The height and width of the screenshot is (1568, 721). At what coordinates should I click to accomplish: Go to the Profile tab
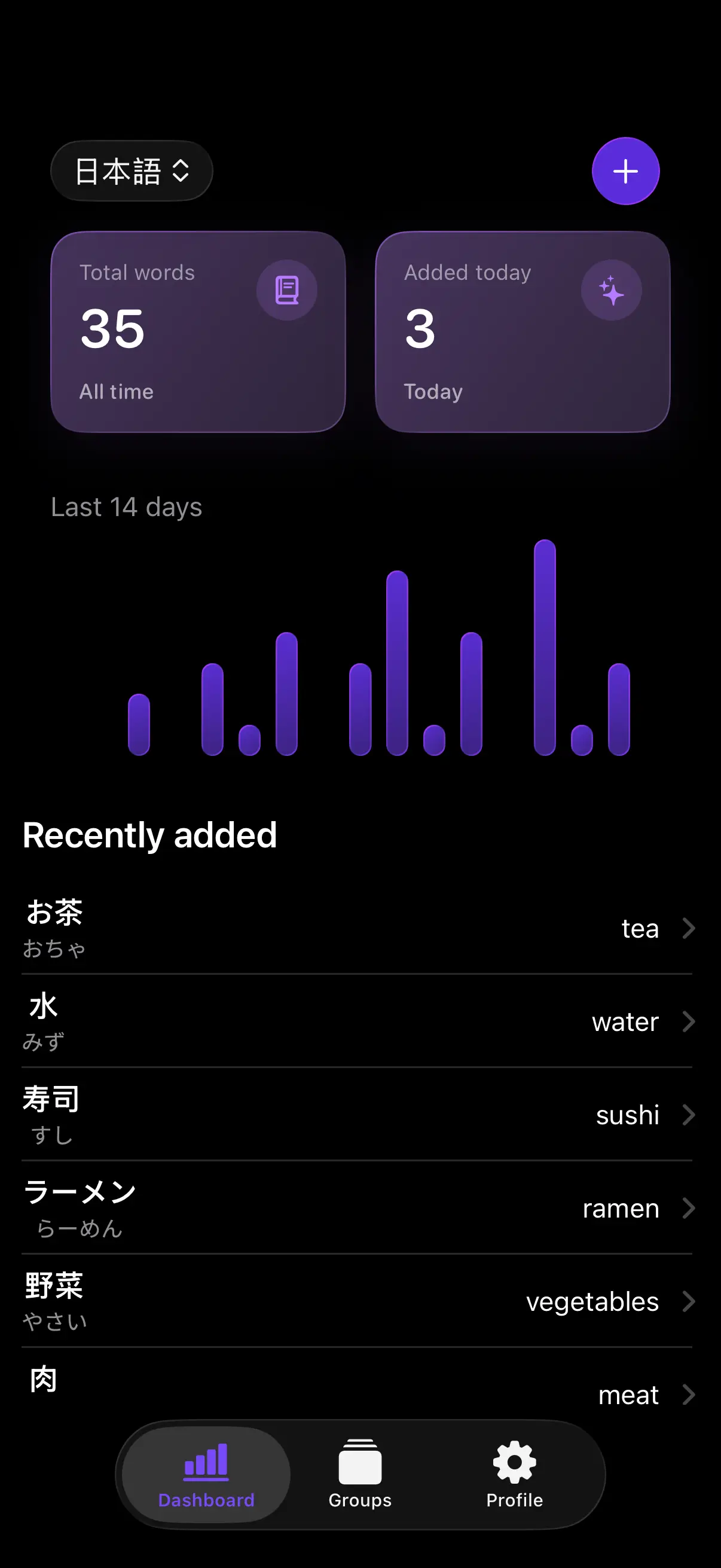[514, 1474]
